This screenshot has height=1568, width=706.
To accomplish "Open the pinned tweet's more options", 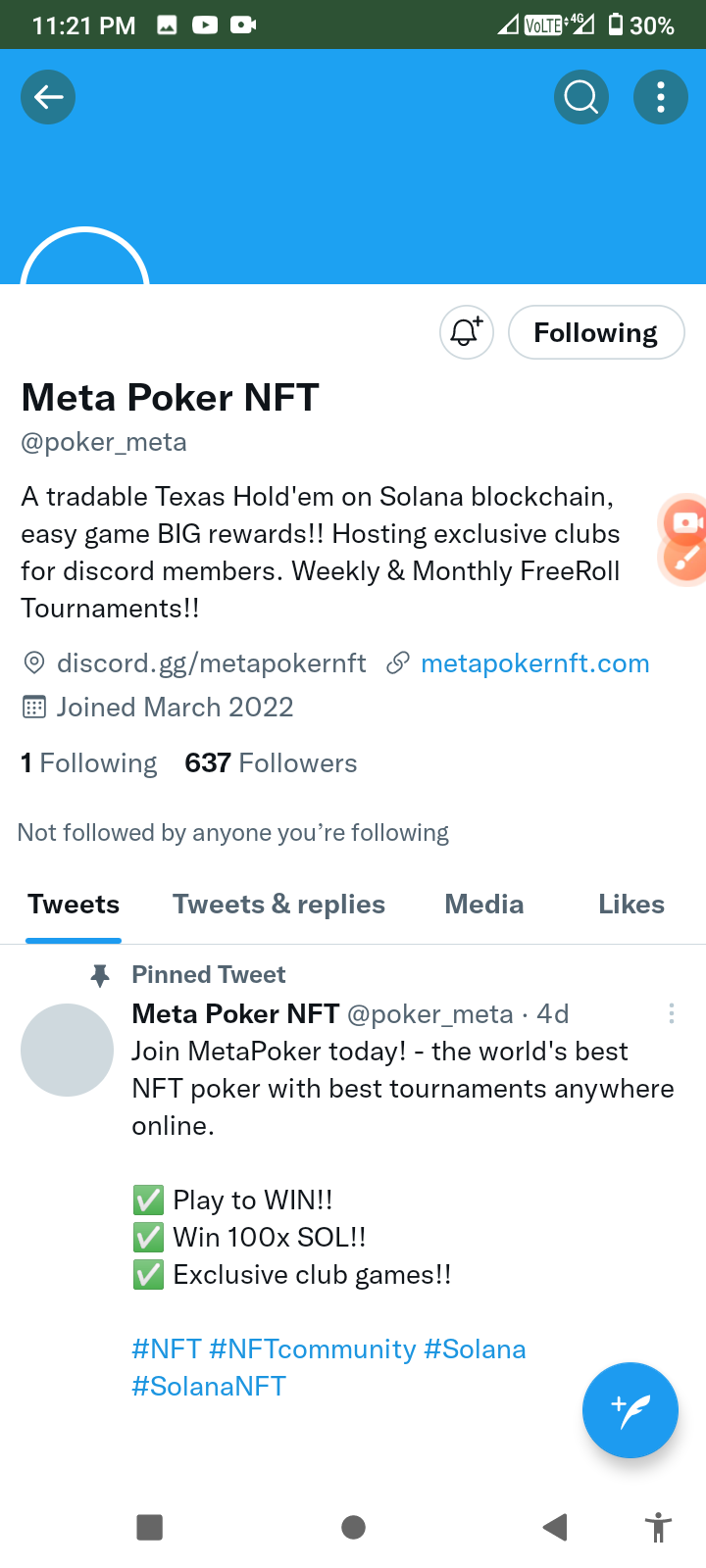I will 672,1013.
